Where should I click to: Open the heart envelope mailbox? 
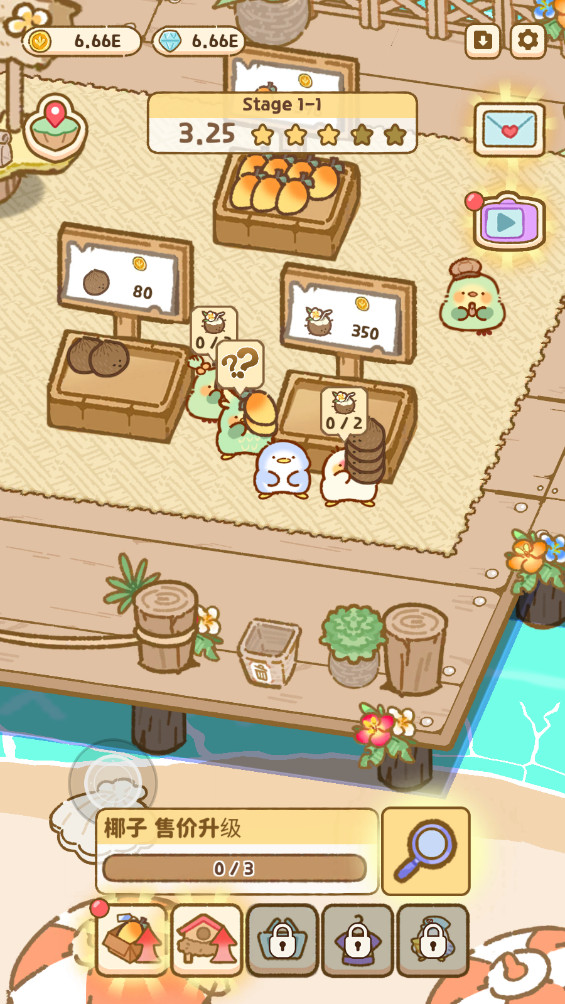point(509,129)
